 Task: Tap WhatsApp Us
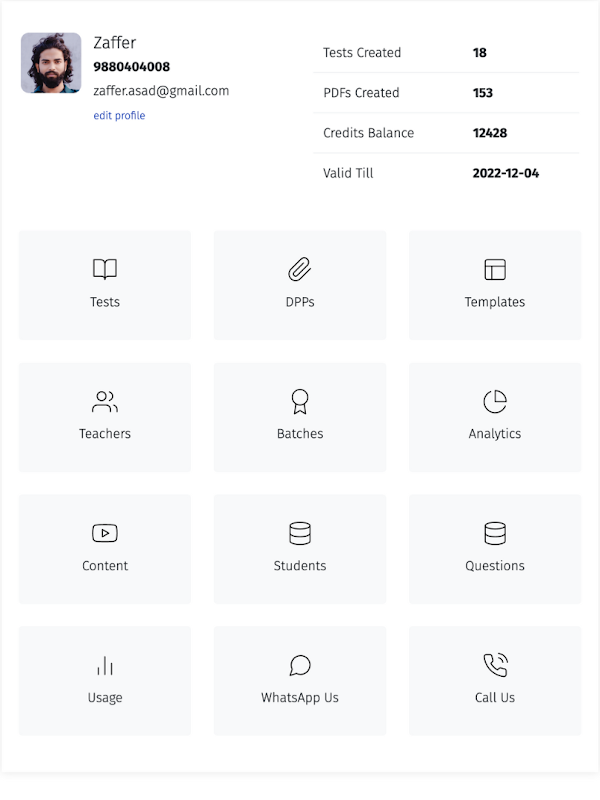pyautogui.click(x=300, y=681)
